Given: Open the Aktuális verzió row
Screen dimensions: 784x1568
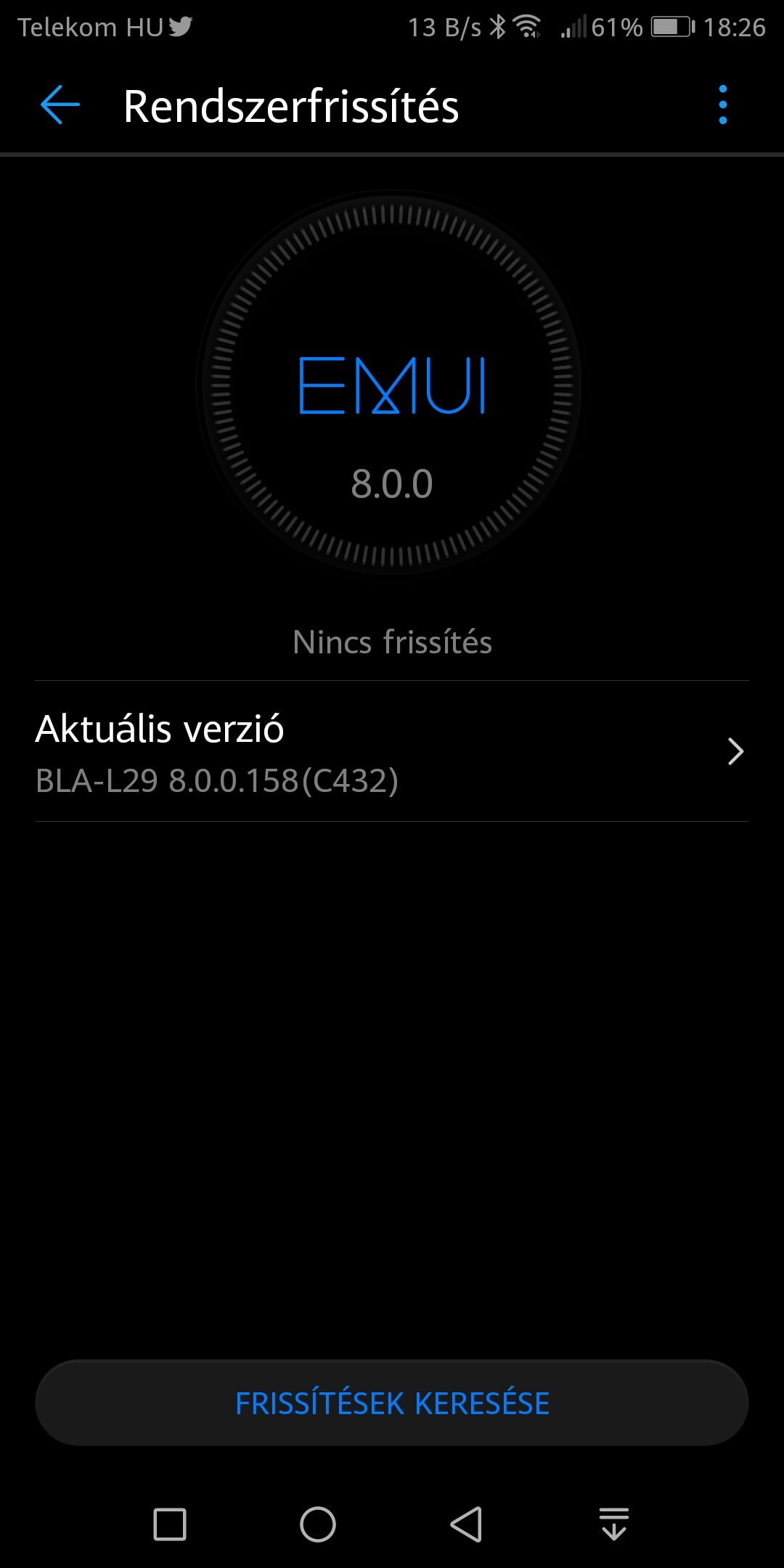Looking at the screenshot, I should point(392,751).
